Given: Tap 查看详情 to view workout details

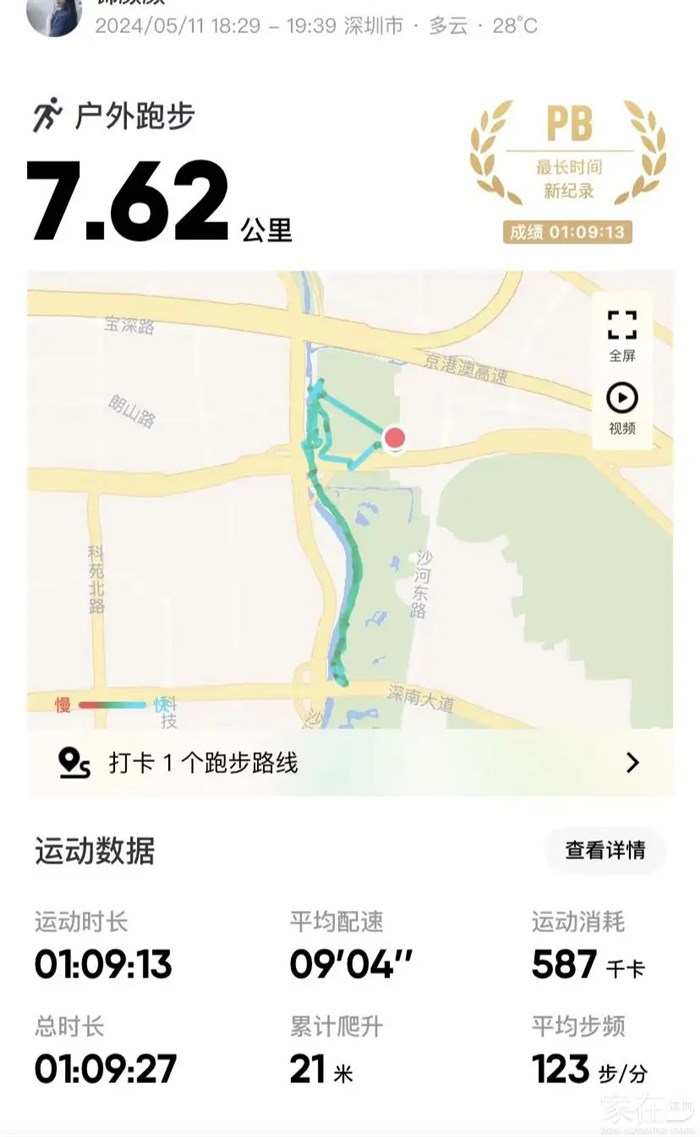Looking at the screenshot, I should click(605, 850).
